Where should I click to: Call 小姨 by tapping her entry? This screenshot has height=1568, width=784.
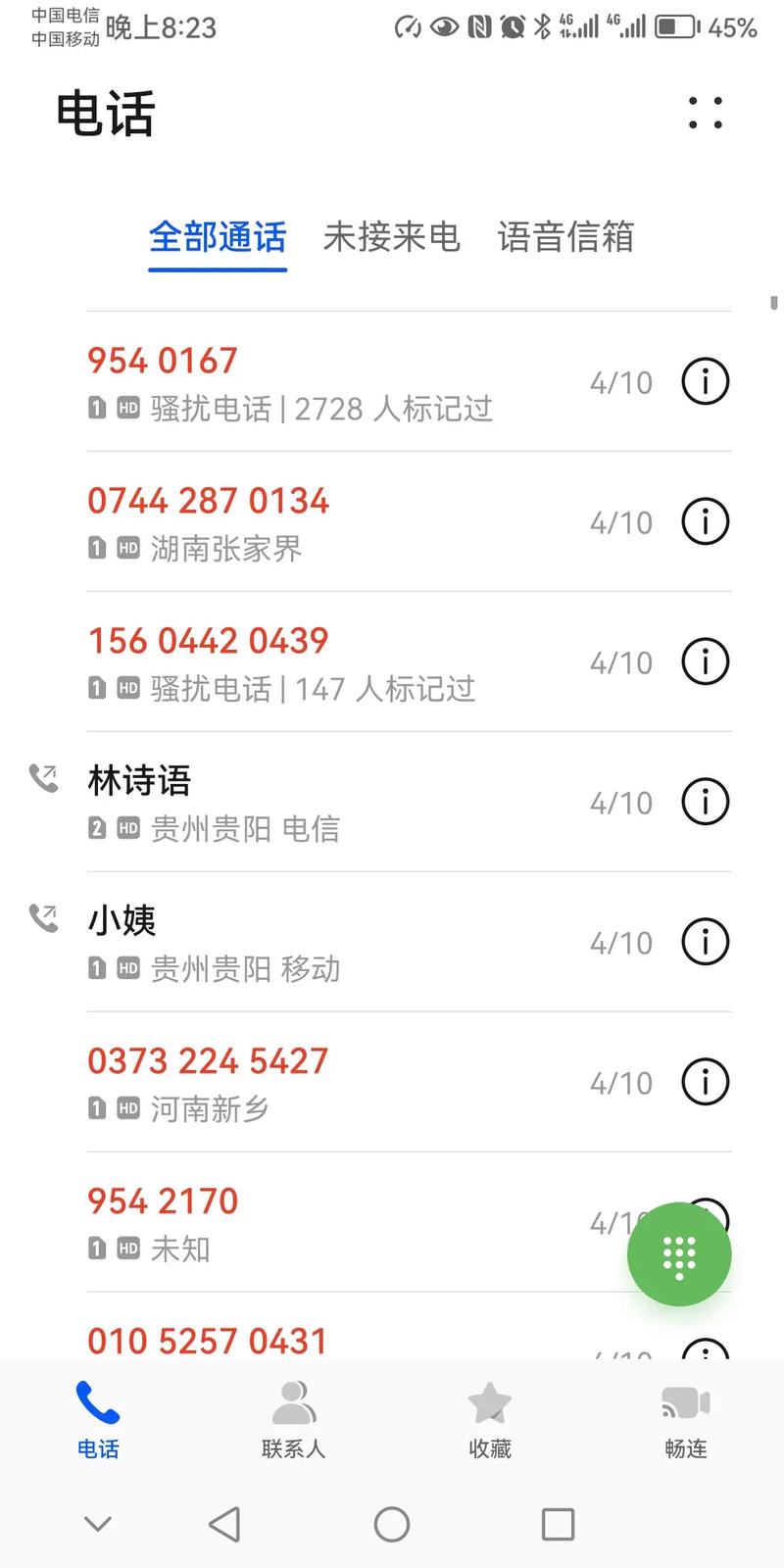click(294, 941)
